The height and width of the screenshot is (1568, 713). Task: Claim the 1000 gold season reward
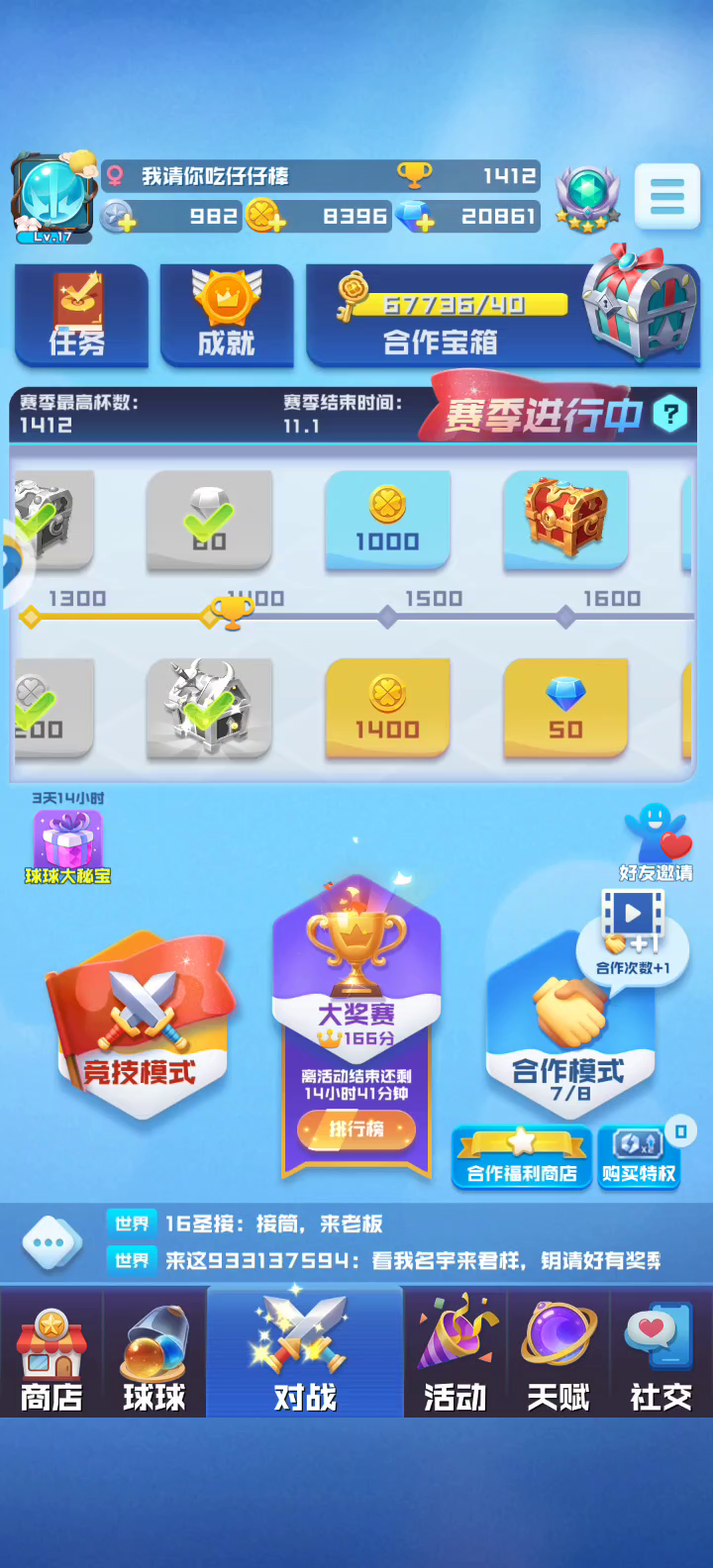click(x=387, y=520)
